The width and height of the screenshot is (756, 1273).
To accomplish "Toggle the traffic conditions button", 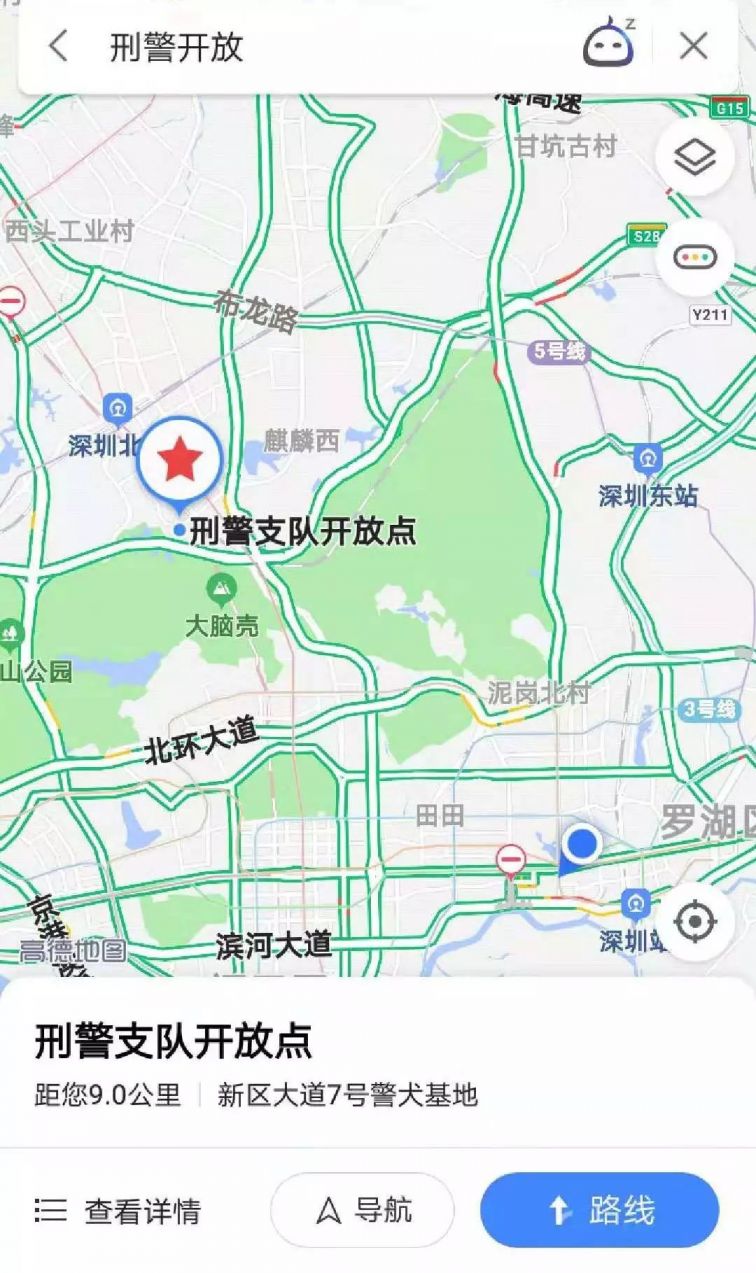I will click(x=694, y=257).
